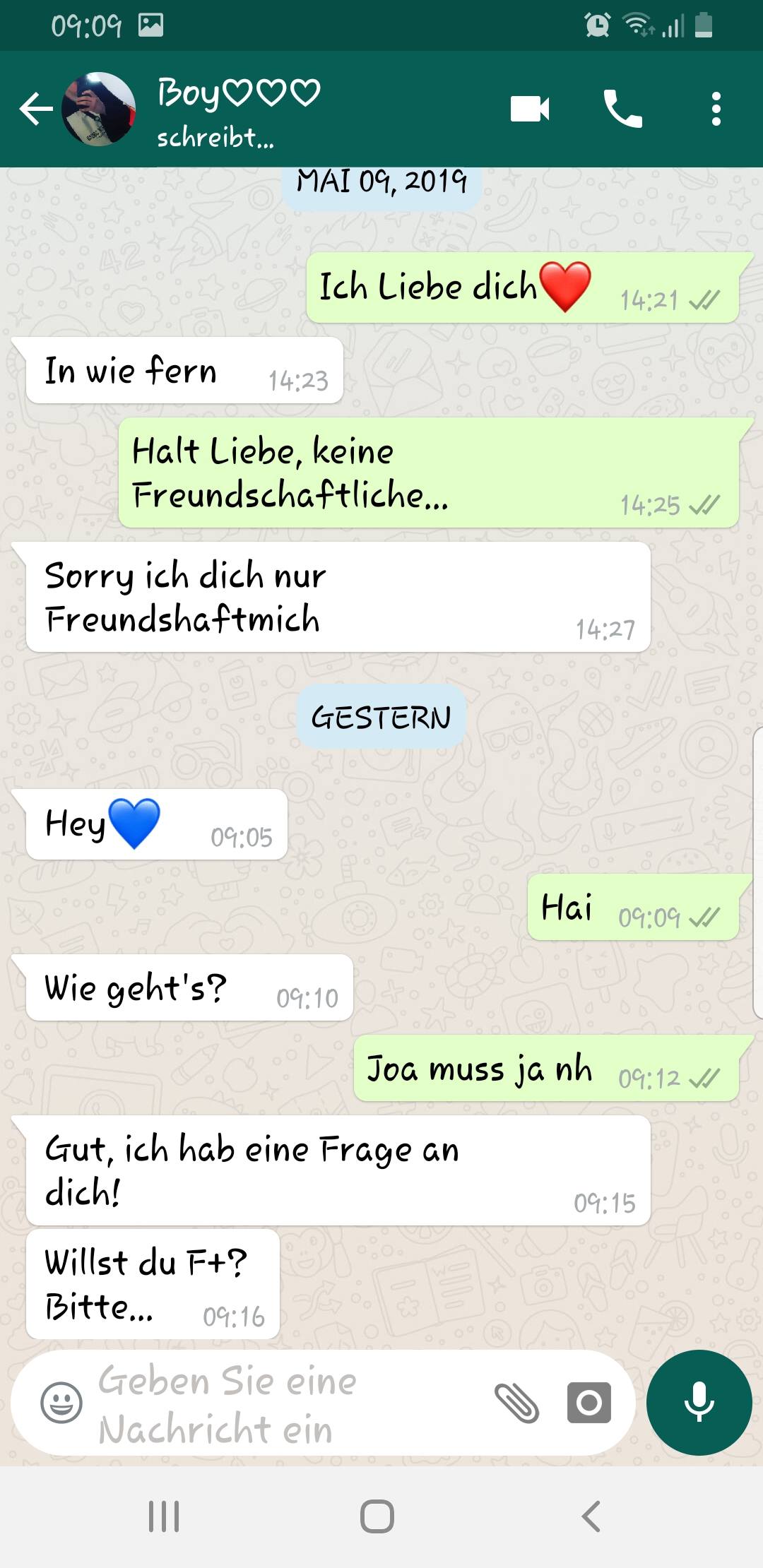Screen dimensions: 763x1568
Task: Start a video call with Boy
Action: (x=530, y=109)
